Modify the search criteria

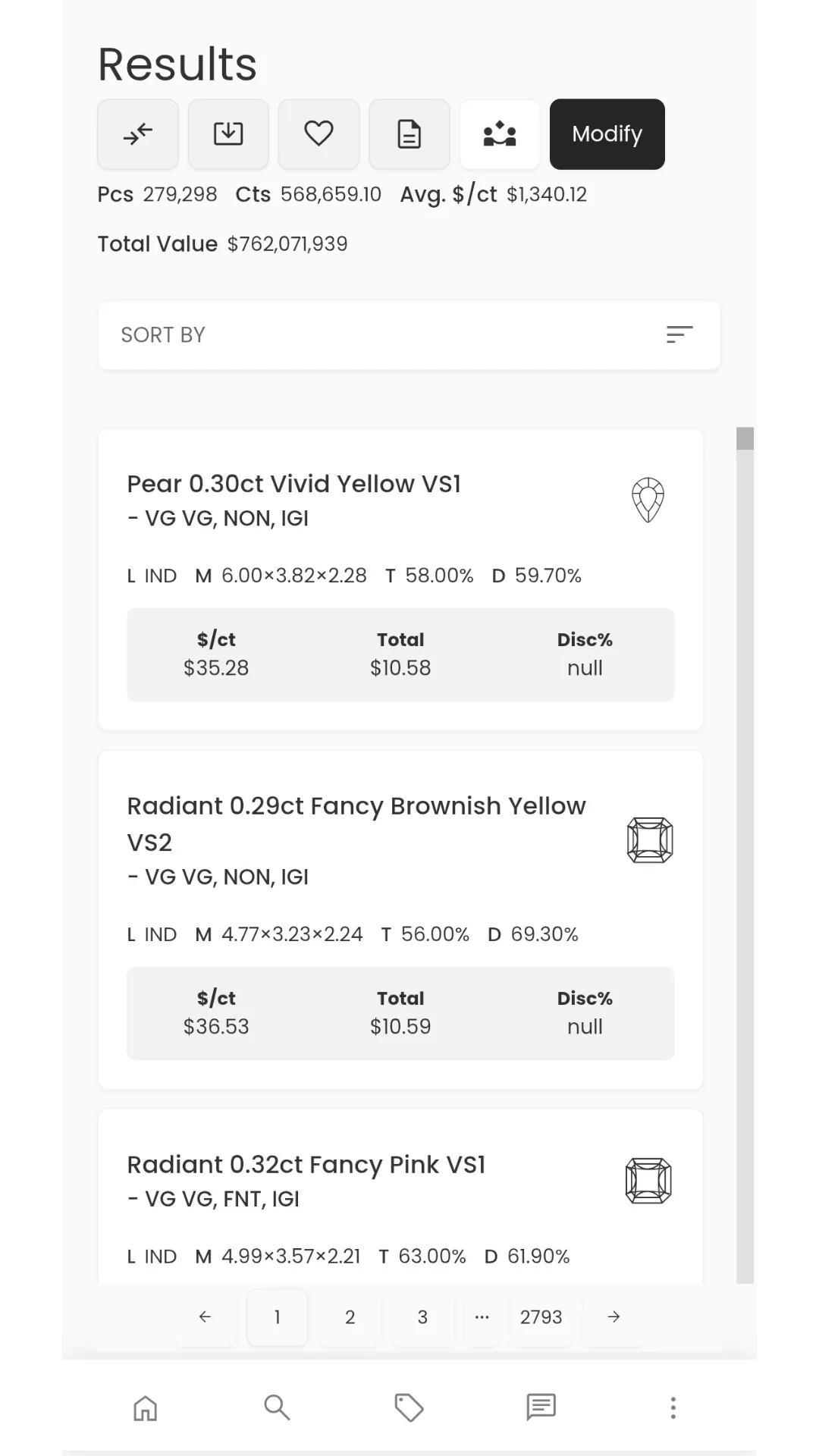pyautogui.click(x=607, y=134)
